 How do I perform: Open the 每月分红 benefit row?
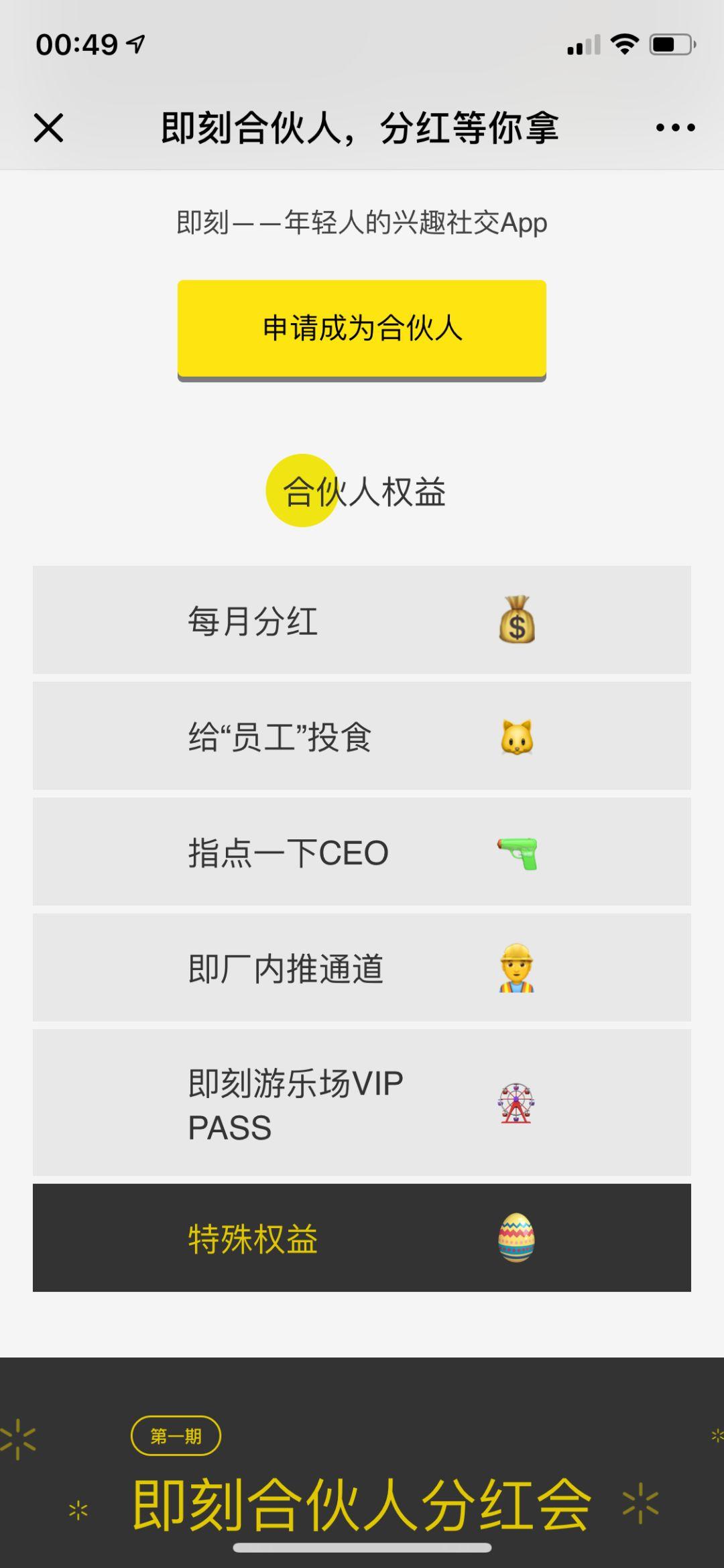362,620
